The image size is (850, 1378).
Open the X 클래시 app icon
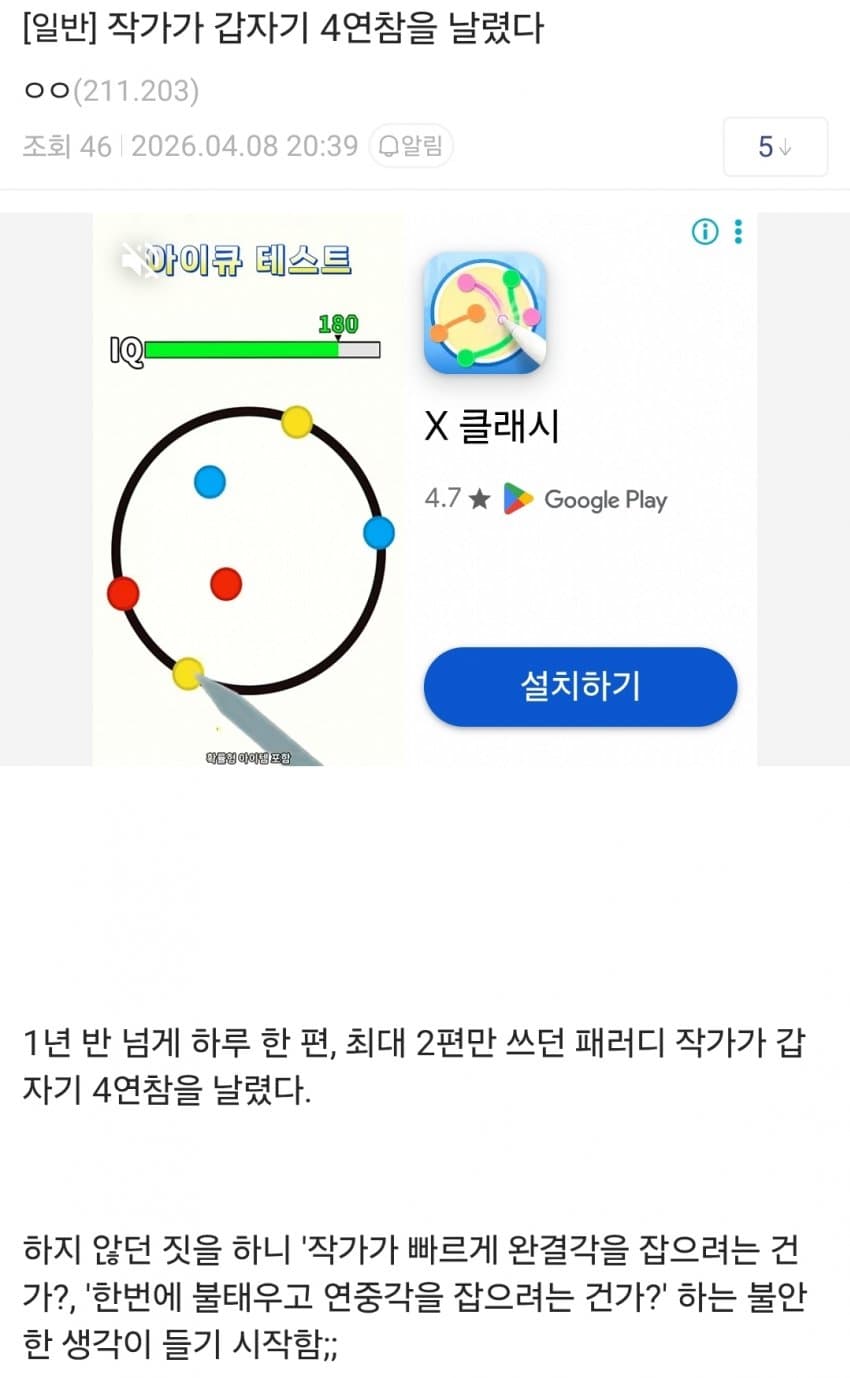click(x=485, y=313)
